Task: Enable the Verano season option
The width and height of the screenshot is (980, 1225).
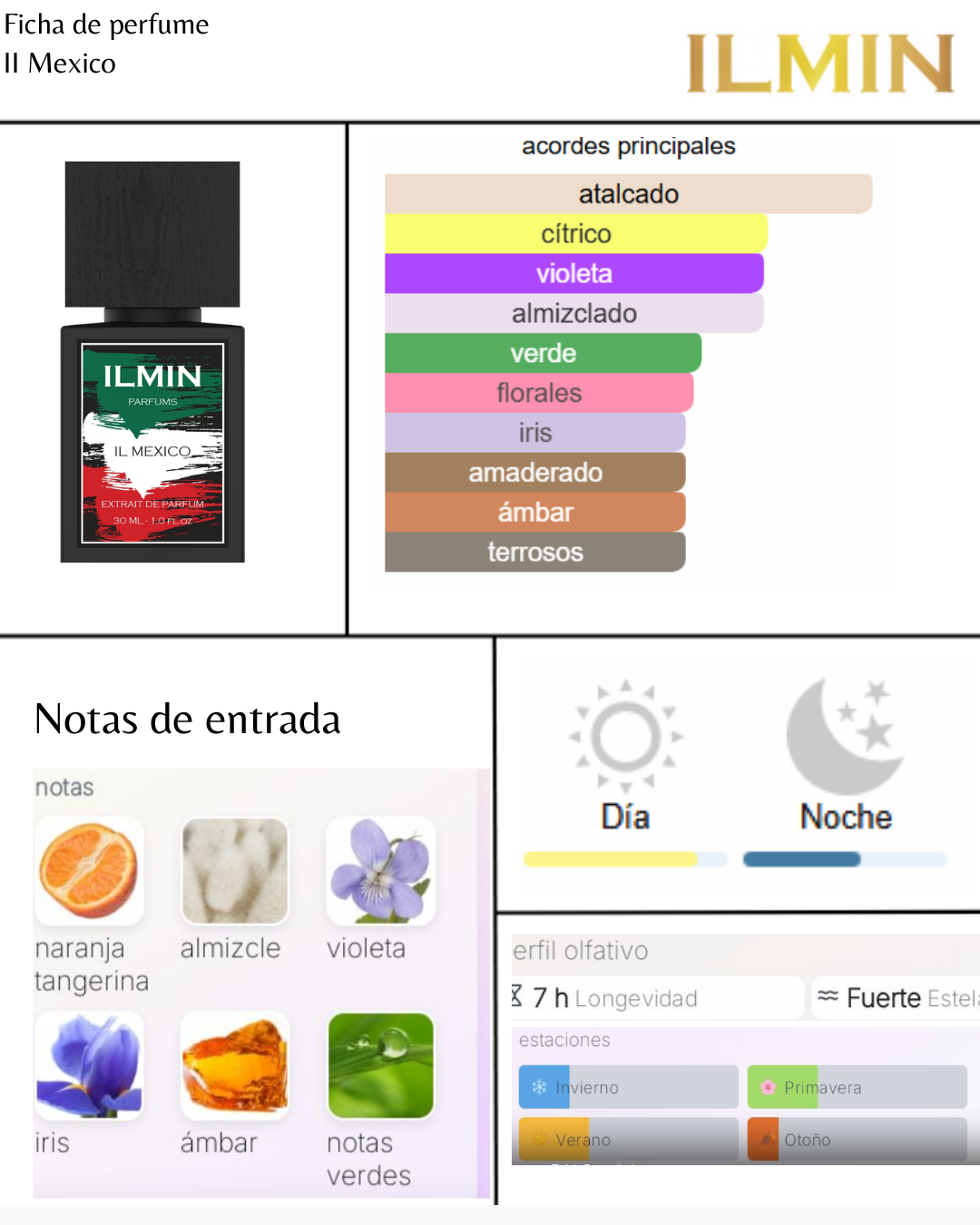Action: (x=627, y=1140)
